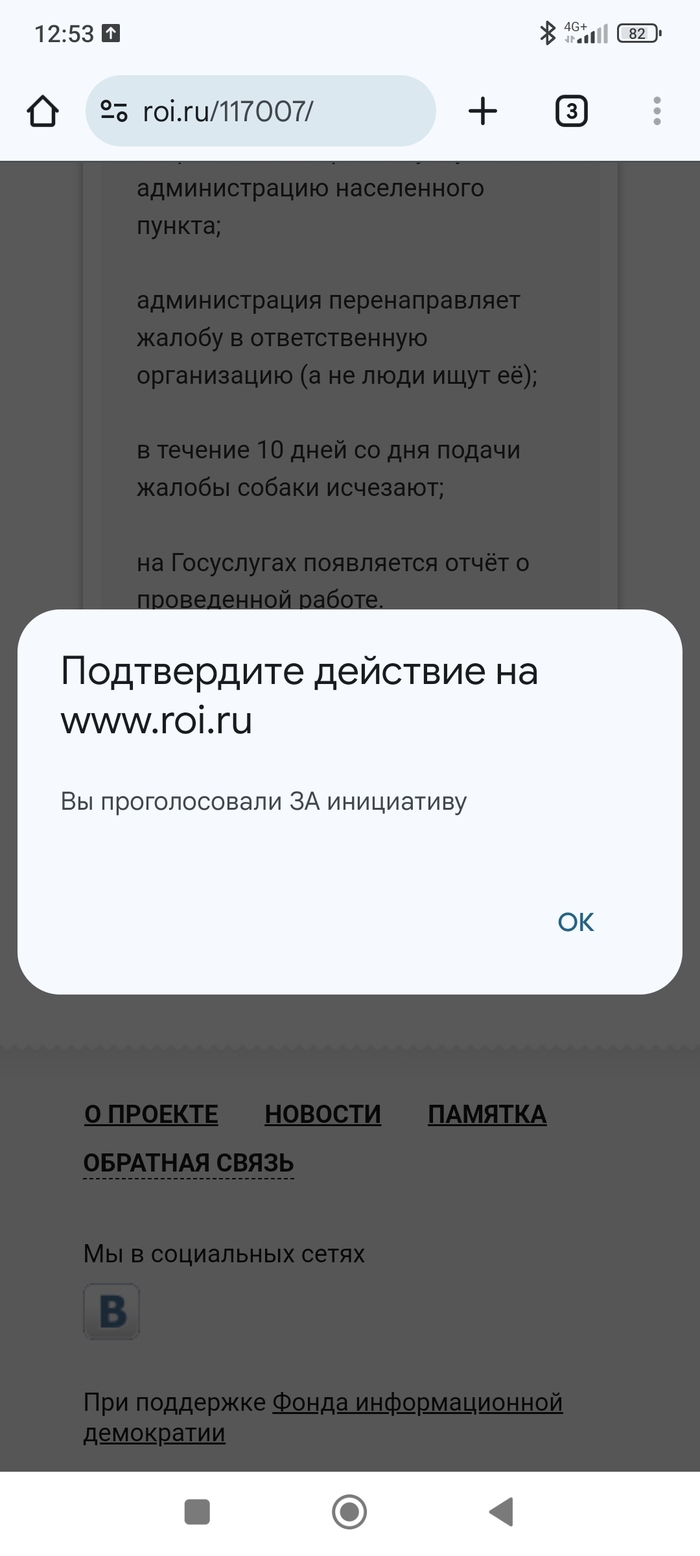The width and height of the screenshot is (700, 1556).
Task: Open the browser overflow menu
Action: click(656, 111)
